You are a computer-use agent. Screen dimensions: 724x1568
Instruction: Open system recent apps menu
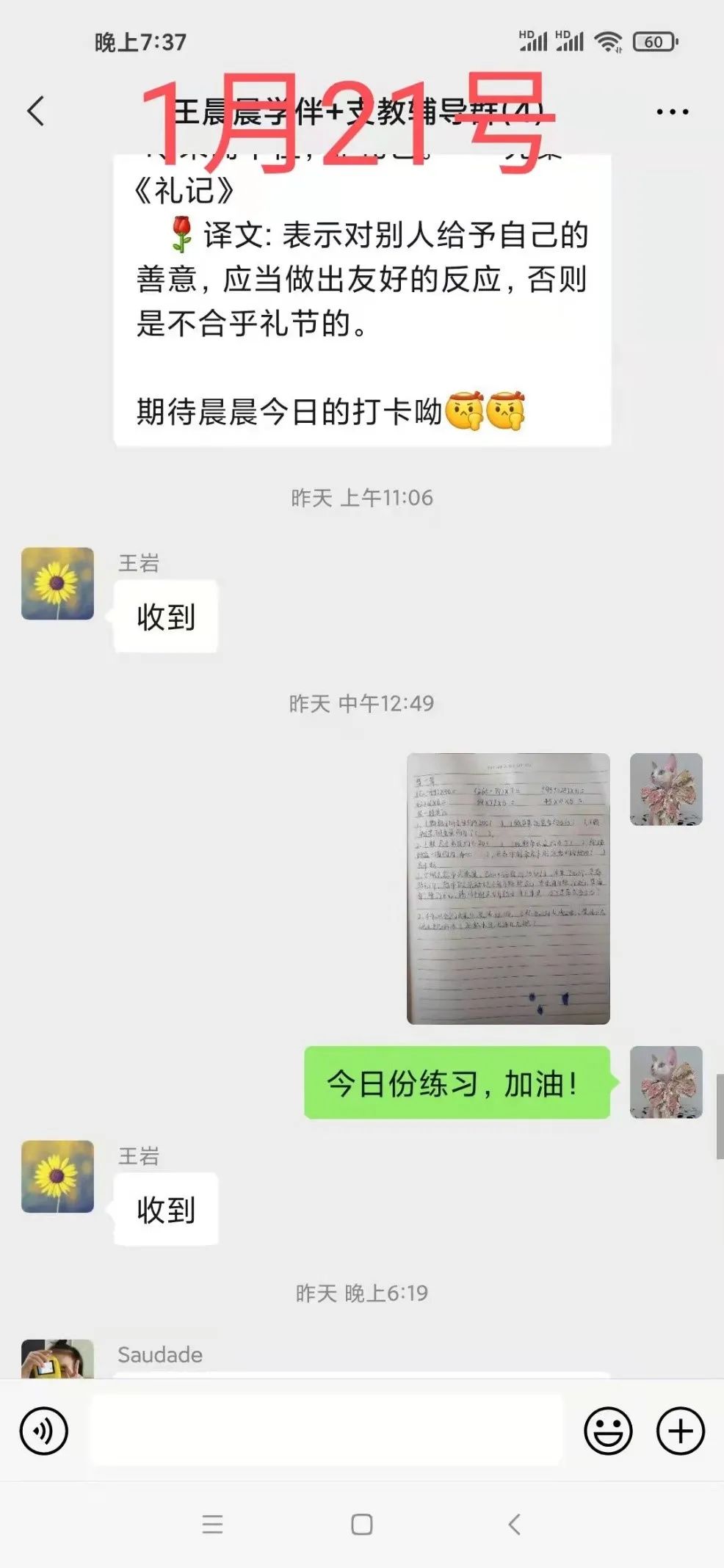pos(212,1525)
